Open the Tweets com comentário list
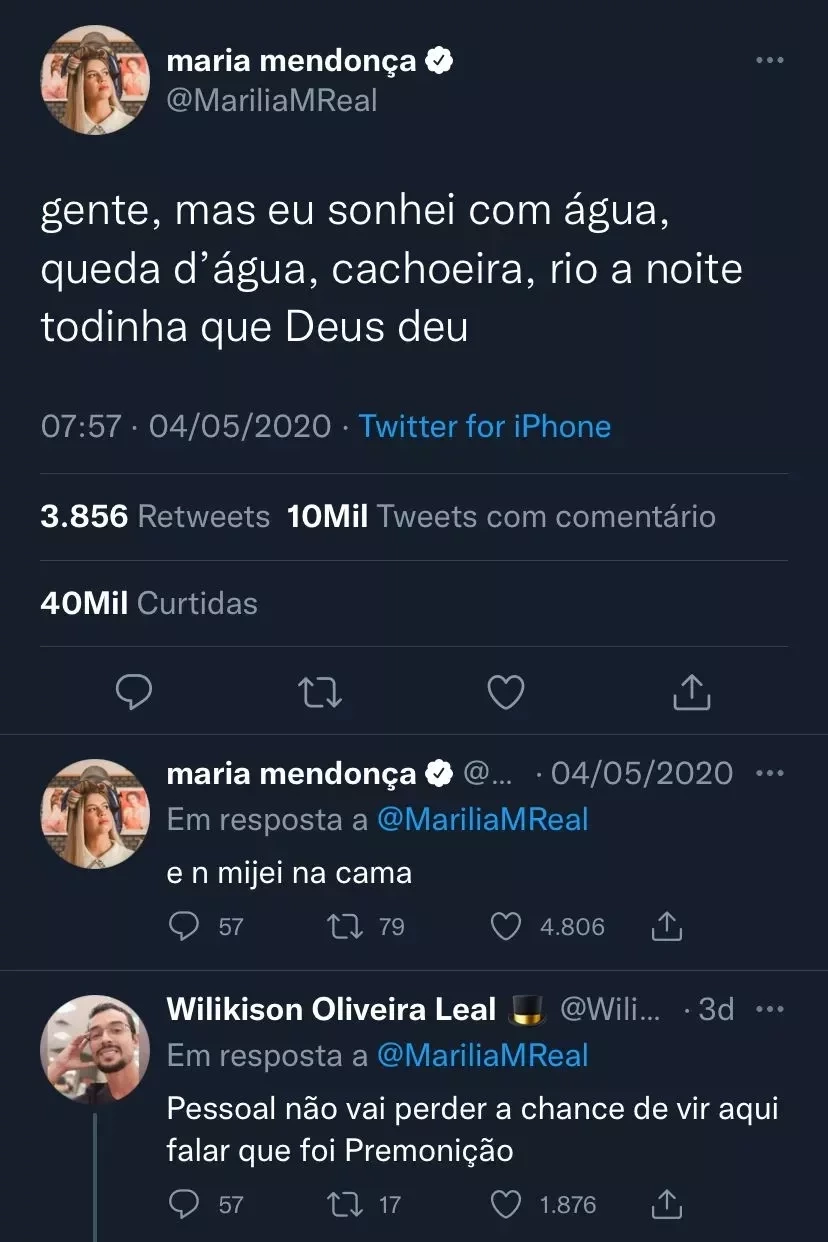Screen dimensions: 828x1242 (x=500, y=516)
